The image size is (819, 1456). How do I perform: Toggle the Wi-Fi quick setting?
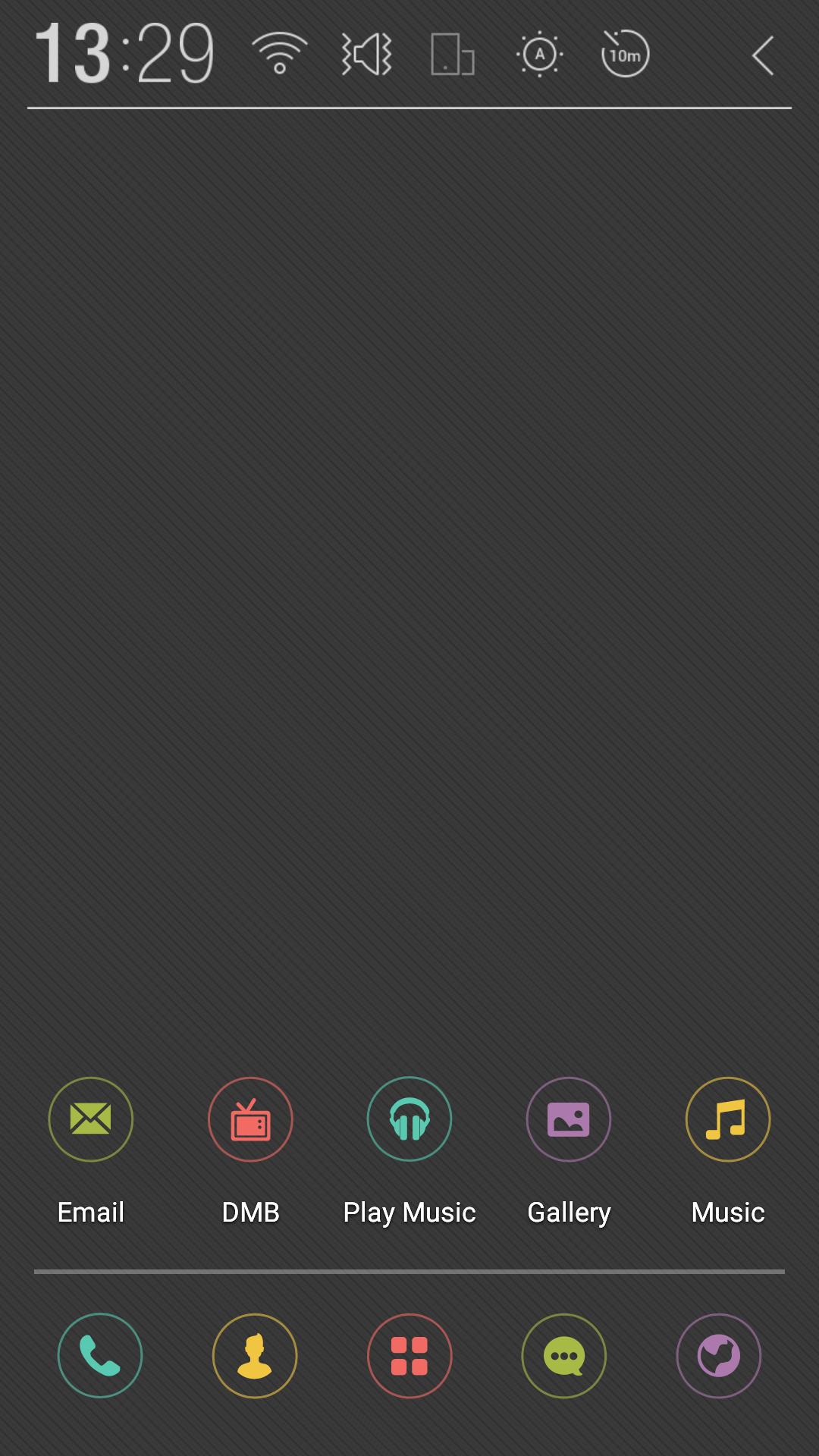coord(279,55)
